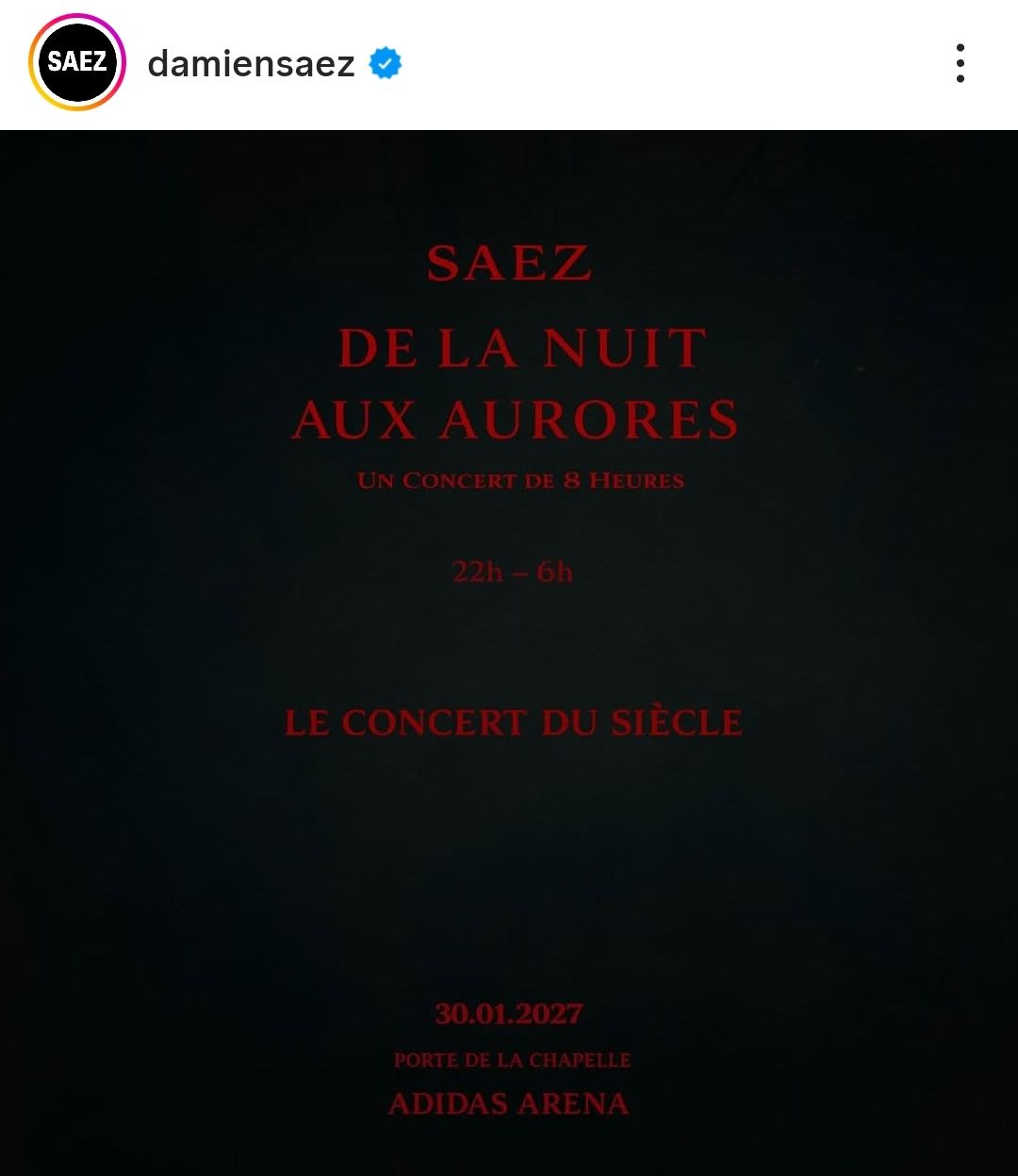1018x1176 pixels.
Task: Tap the SAEZ concert poster image
Action: coord(509,652)
